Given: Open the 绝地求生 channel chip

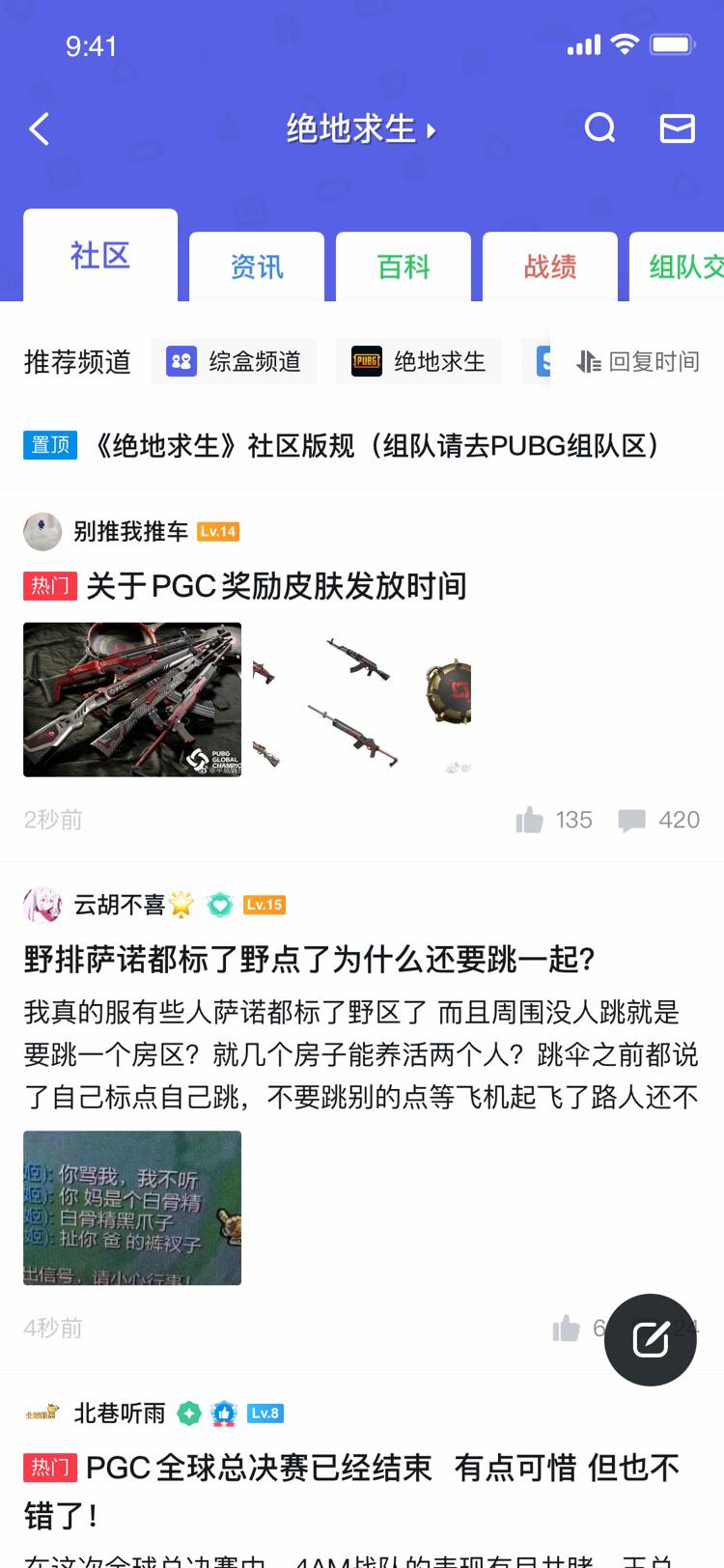Looking at the screenshot, I should point(419,361).
